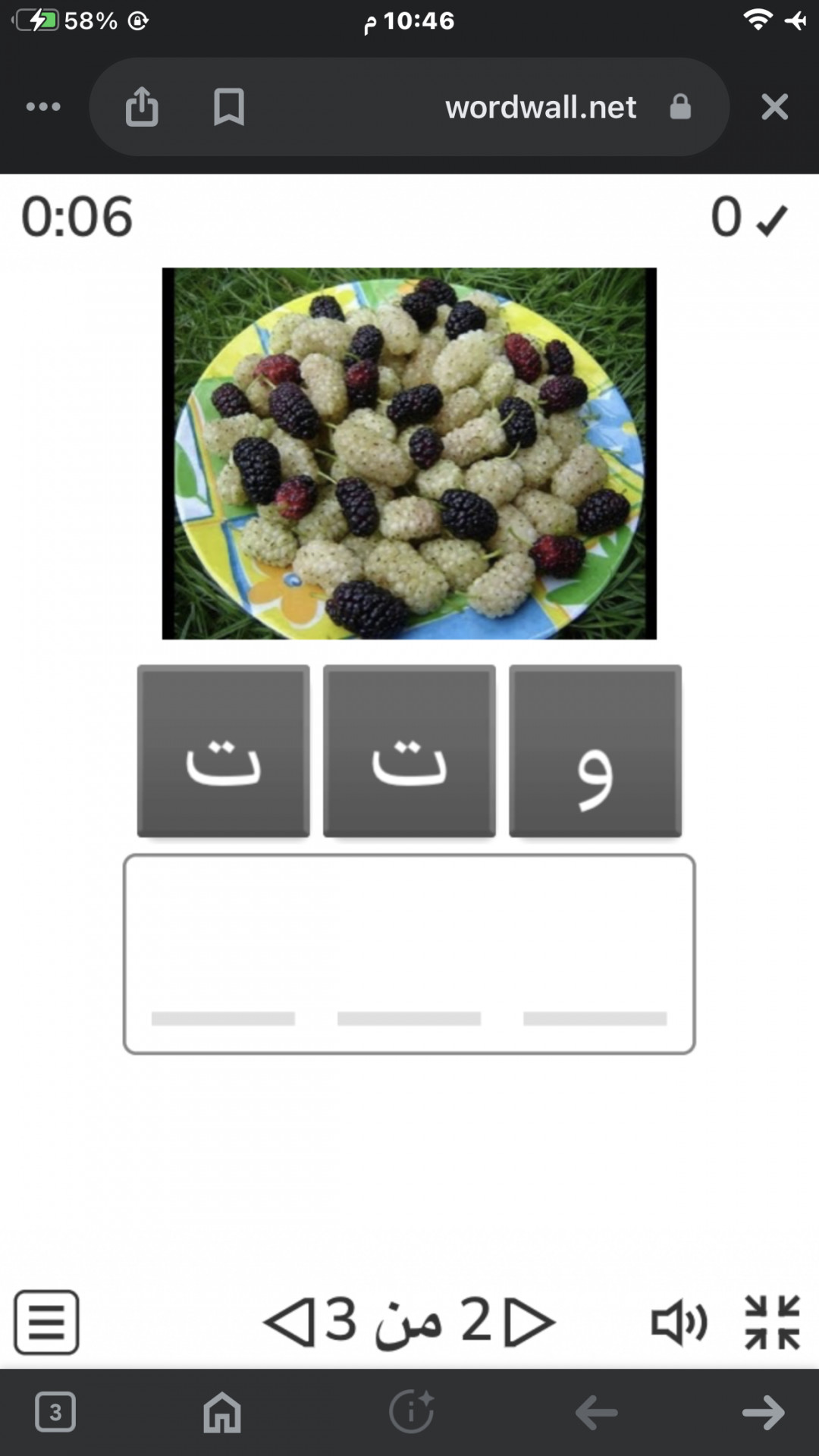Close the browser tab with X
This screenshot has width=819, height=1456.
coord(774,107)
